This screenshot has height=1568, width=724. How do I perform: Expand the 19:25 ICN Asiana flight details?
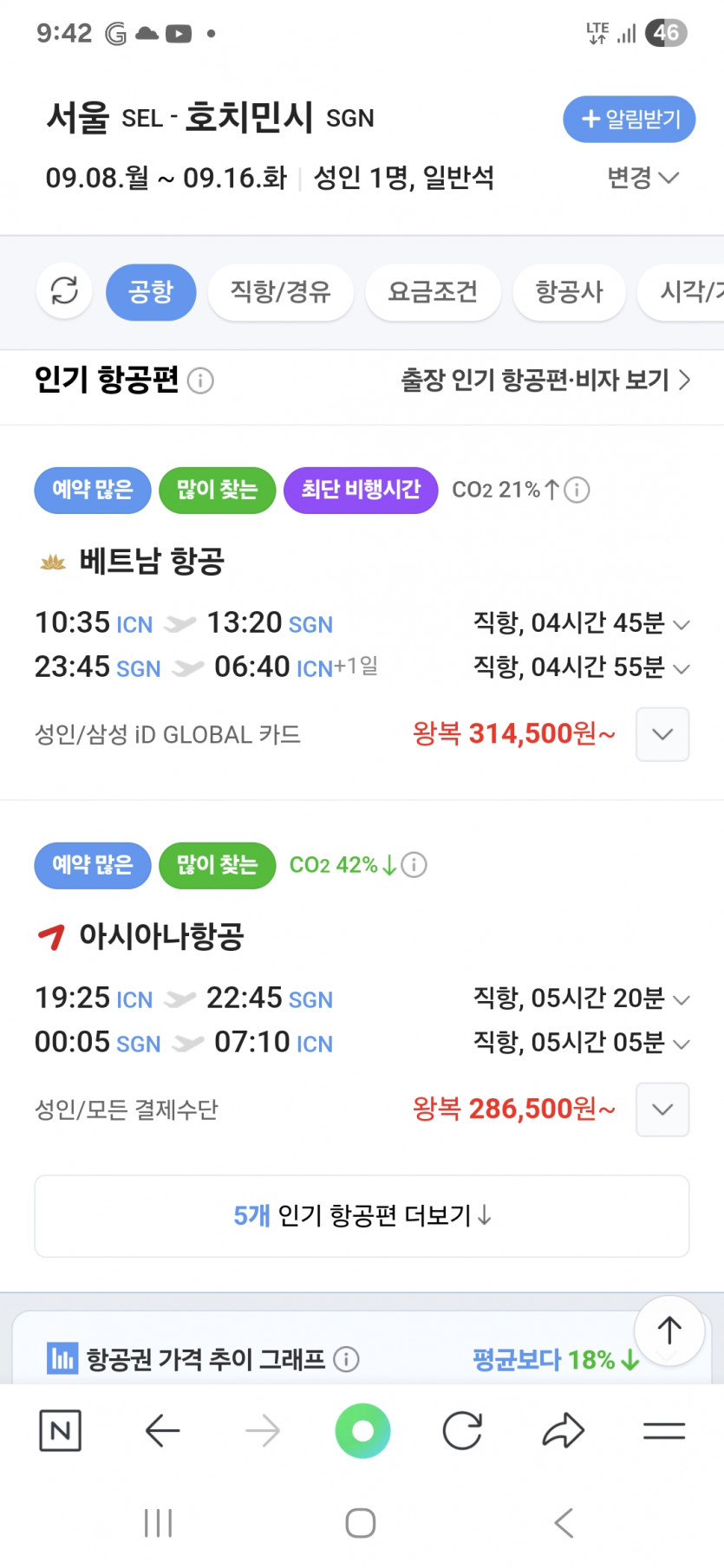click(682, 999)
